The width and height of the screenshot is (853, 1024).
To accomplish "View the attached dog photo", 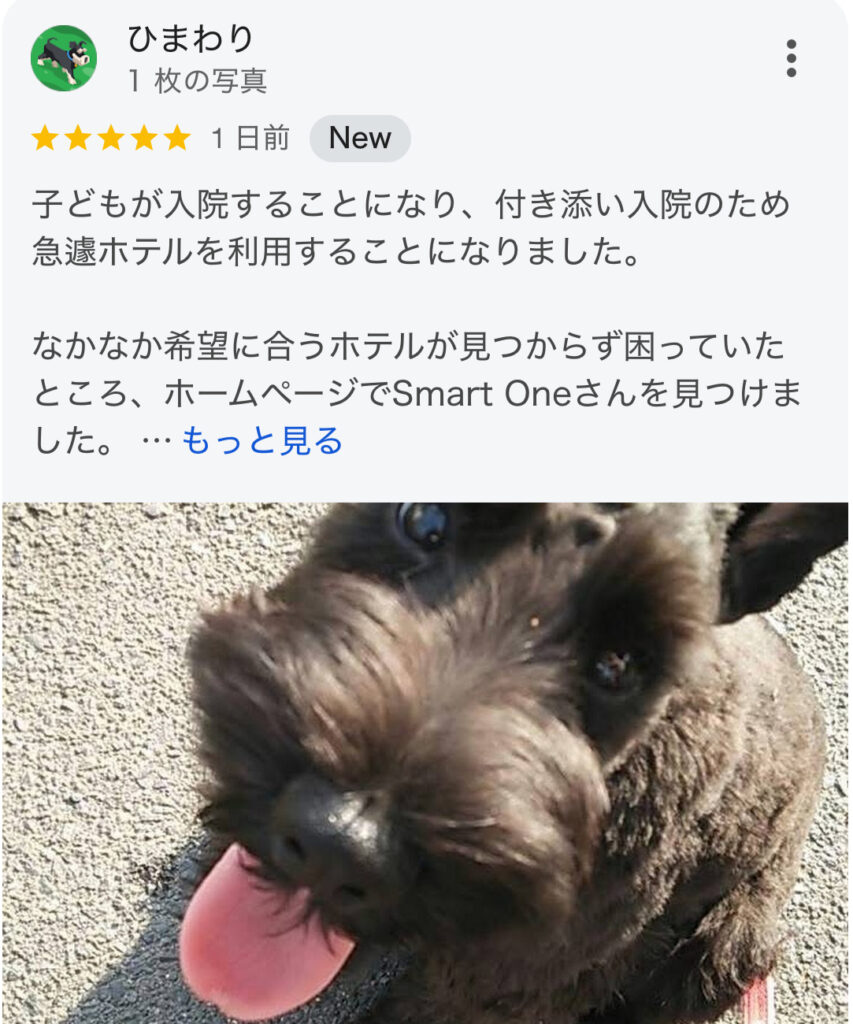I will (x=425, y=760).
